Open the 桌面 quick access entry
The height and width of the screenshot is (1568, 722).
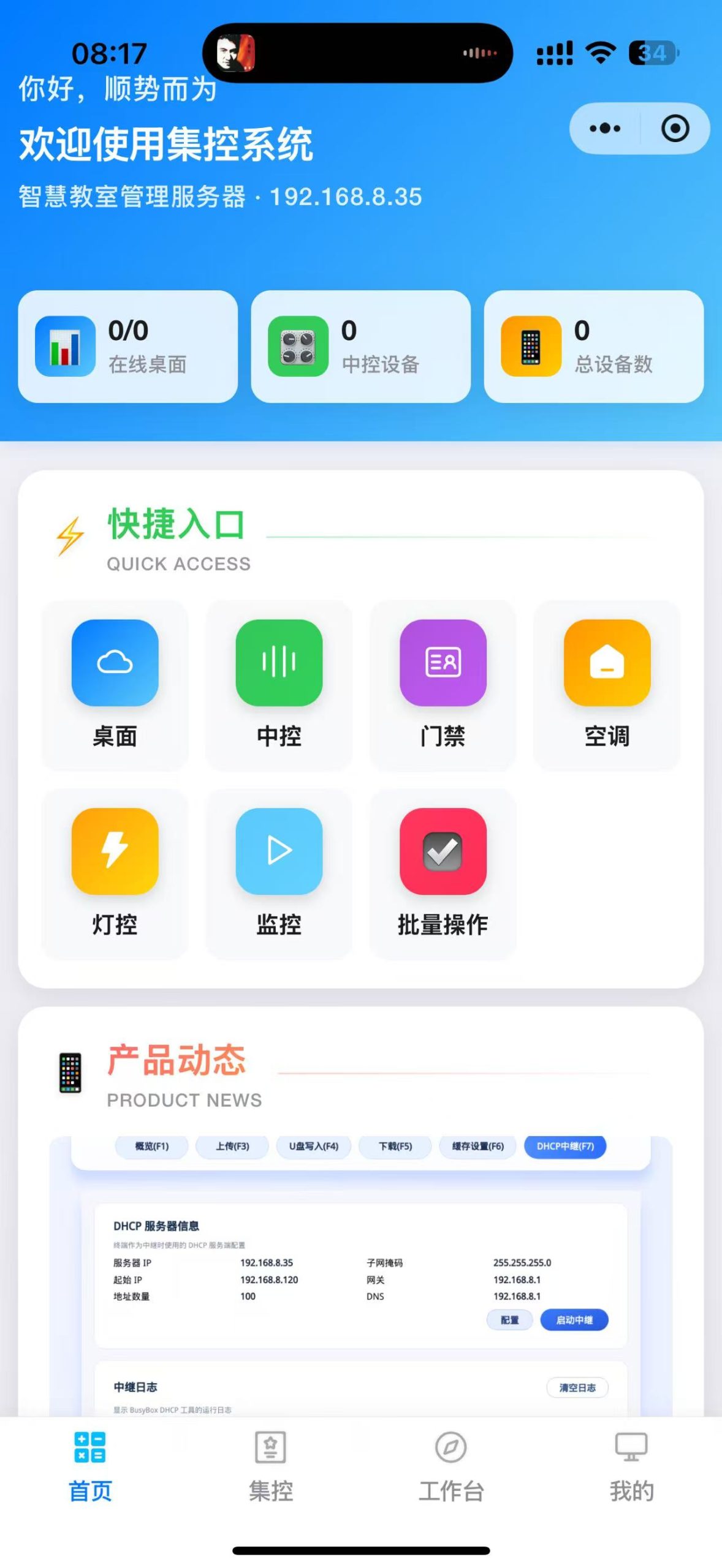tap(115, 685)
